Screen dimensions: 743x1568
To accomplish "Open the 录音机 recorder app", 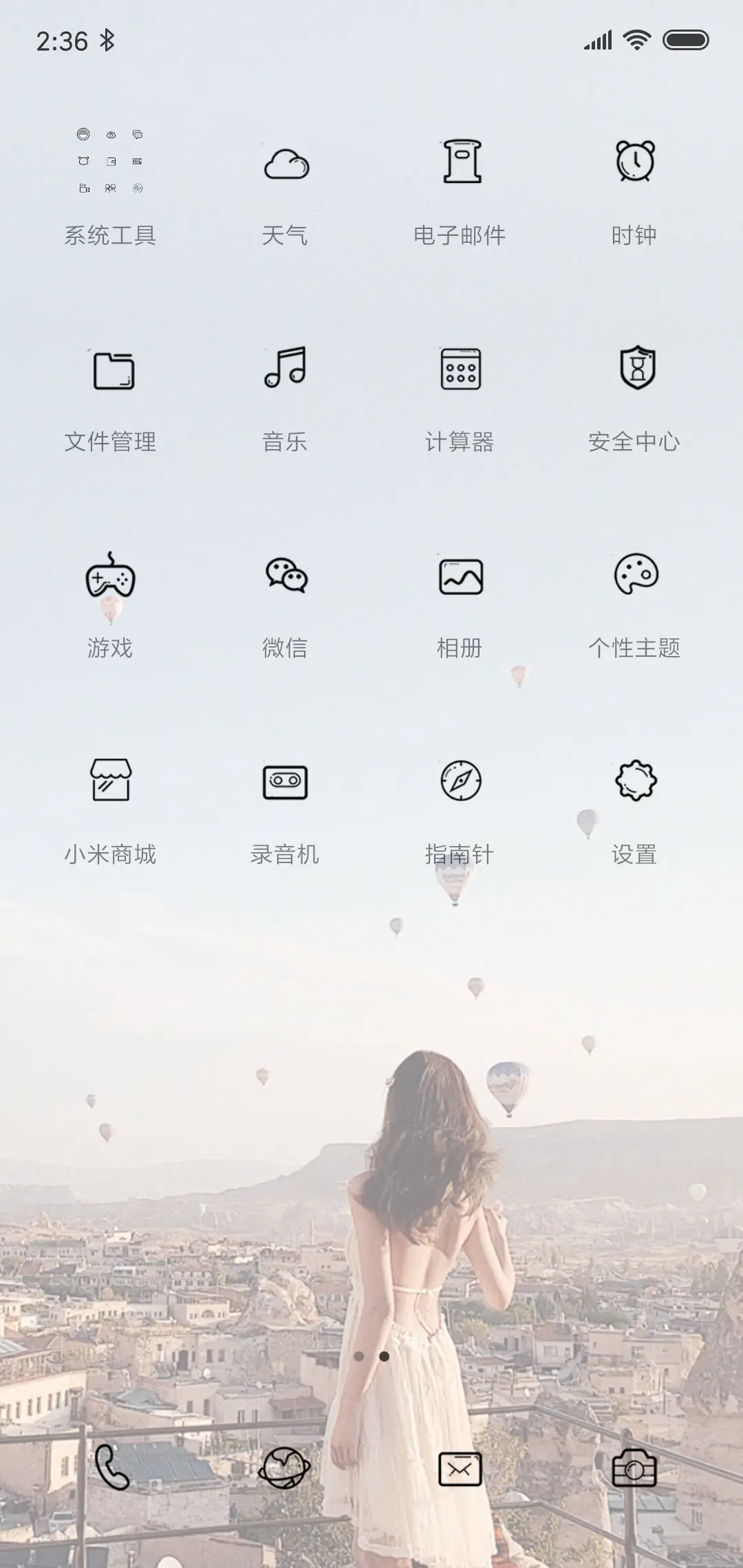I will click(285, 782).
